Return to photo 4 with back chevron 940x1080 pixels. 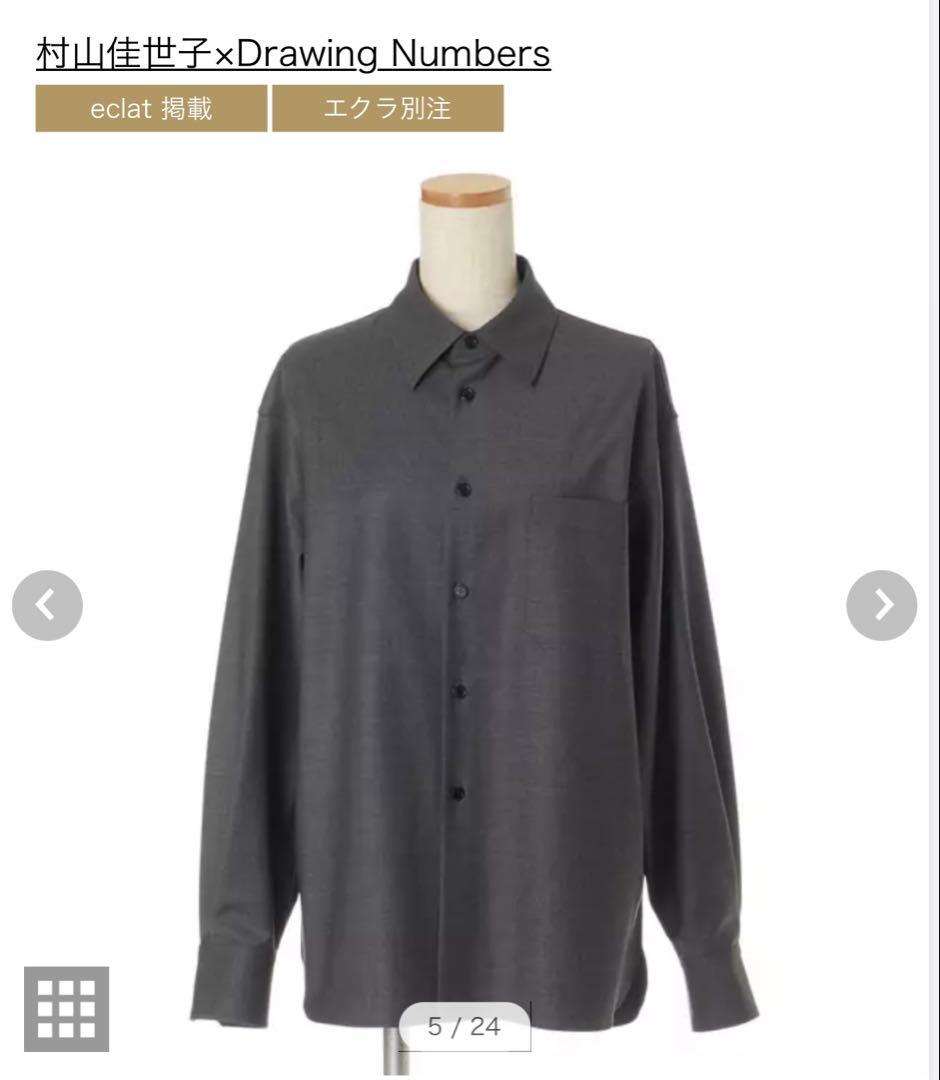[x=47, y=604]
